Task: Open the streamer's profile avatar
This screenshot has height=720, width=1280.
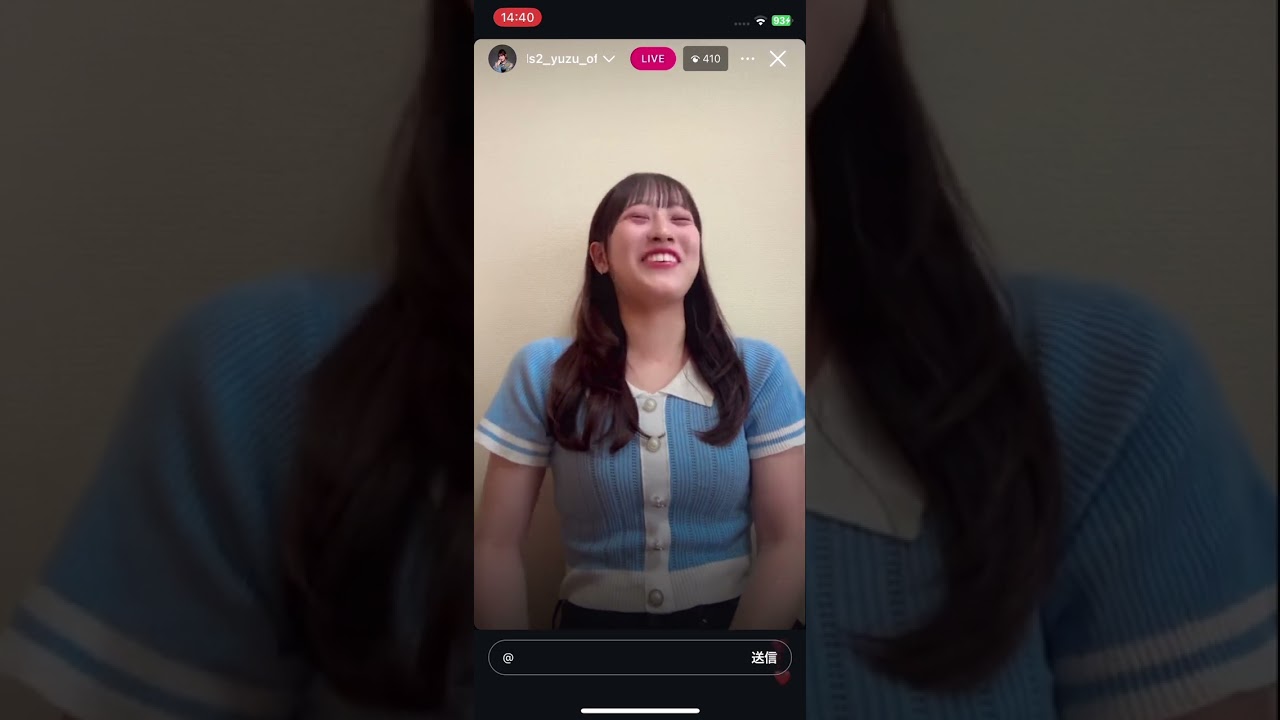Action: pyautogui.click(x=502, y=59)
